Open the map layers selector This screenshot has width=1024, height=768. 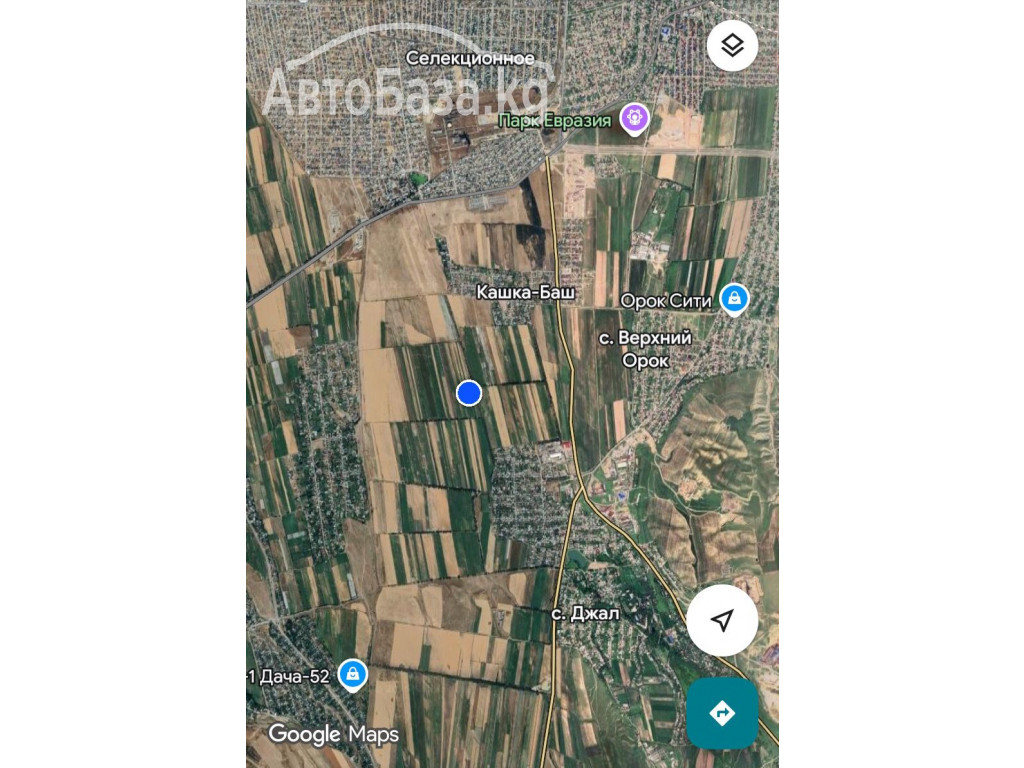(x=732, y=45)
